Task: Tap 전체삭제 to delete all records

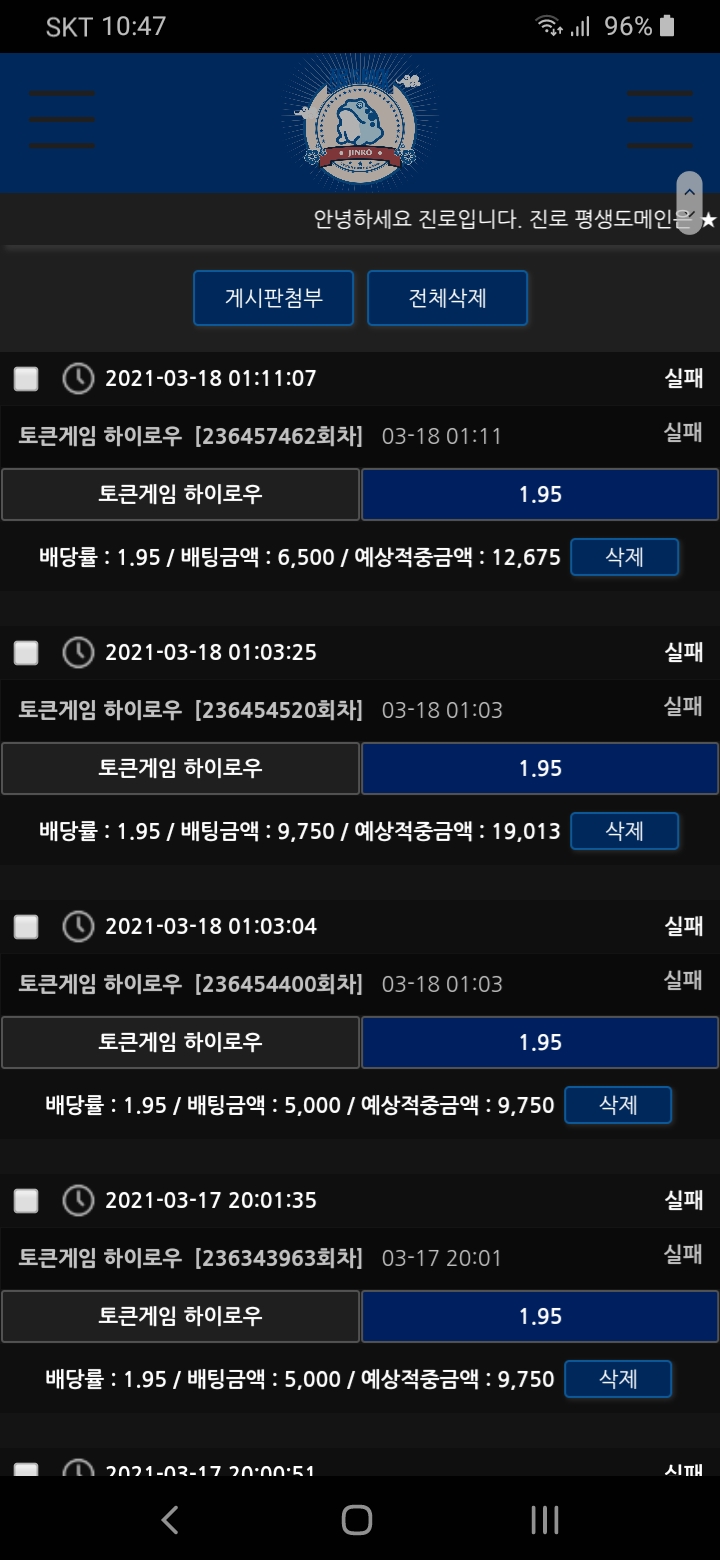Action: pyautogui.click(x=447, y=298)
